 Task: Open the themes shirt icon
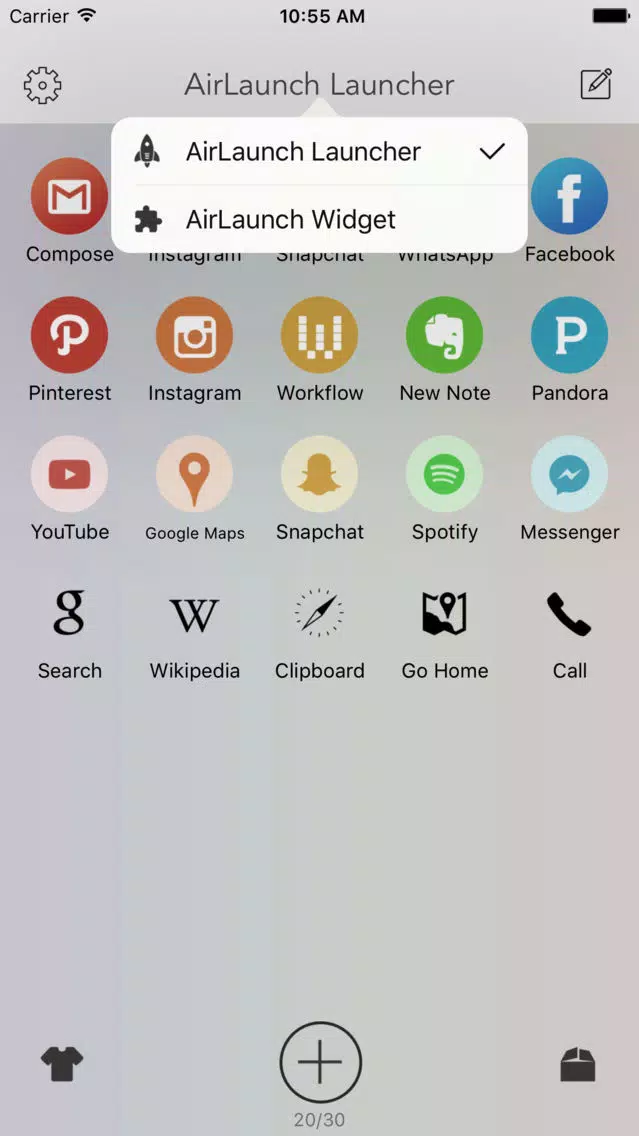(x=62, y=1064)
